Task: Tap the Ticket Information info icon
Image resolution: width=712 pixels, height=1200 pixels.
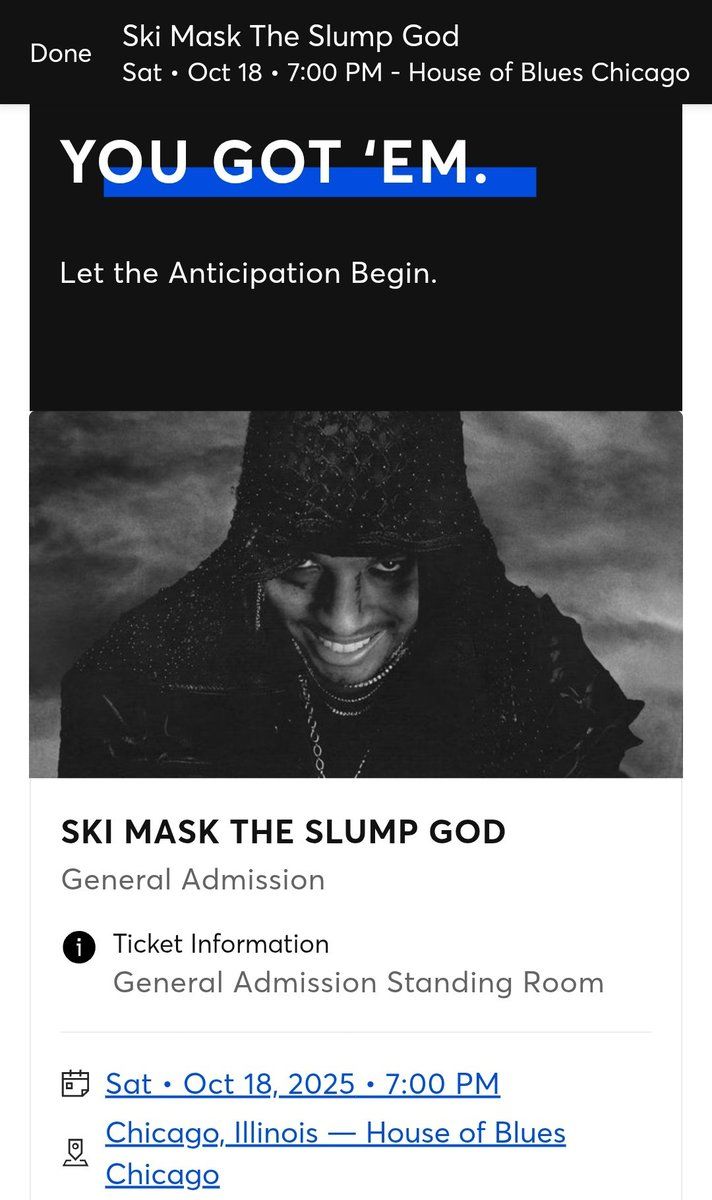Action: (79, 946)
